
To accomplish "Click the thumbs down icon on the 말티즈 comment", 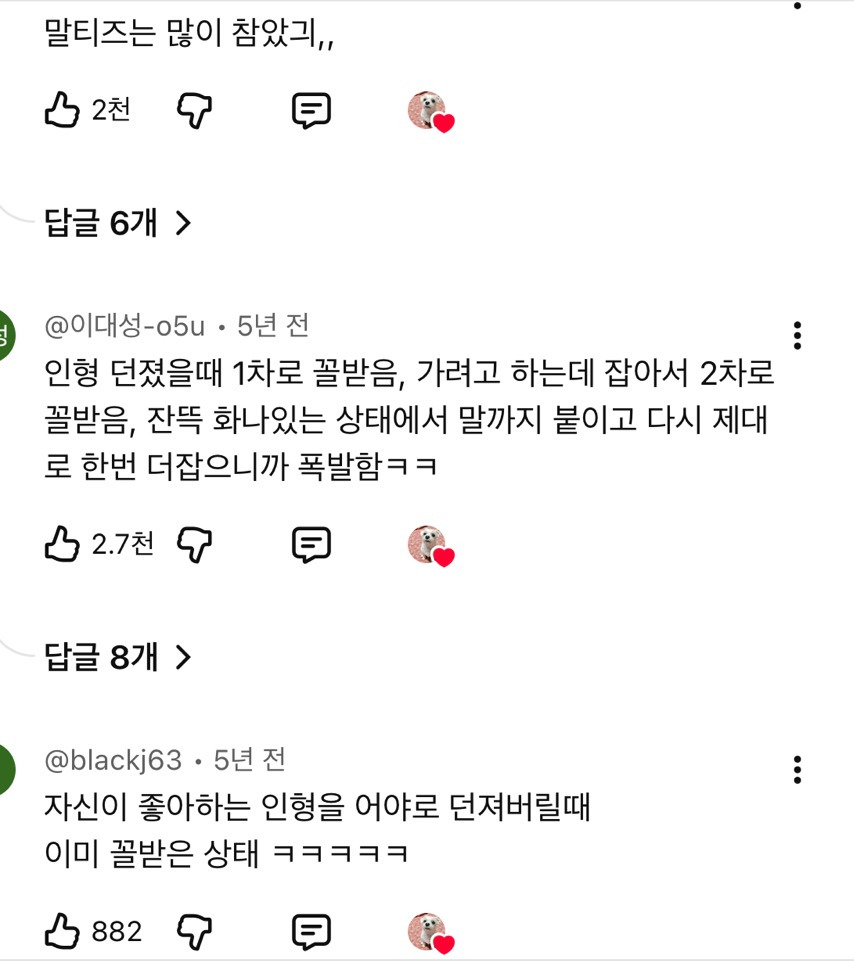I will 196,110.
